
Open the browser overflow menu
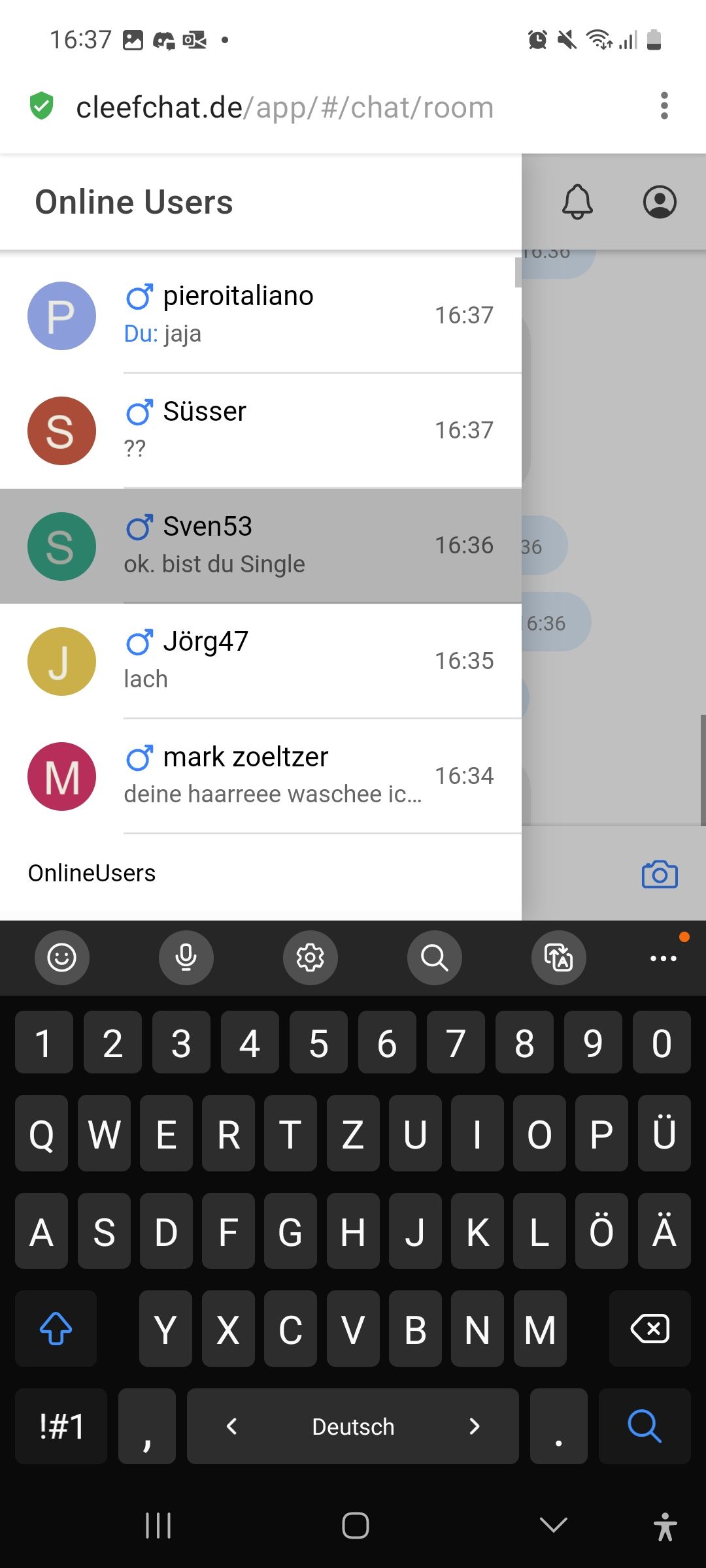(664, 106)
